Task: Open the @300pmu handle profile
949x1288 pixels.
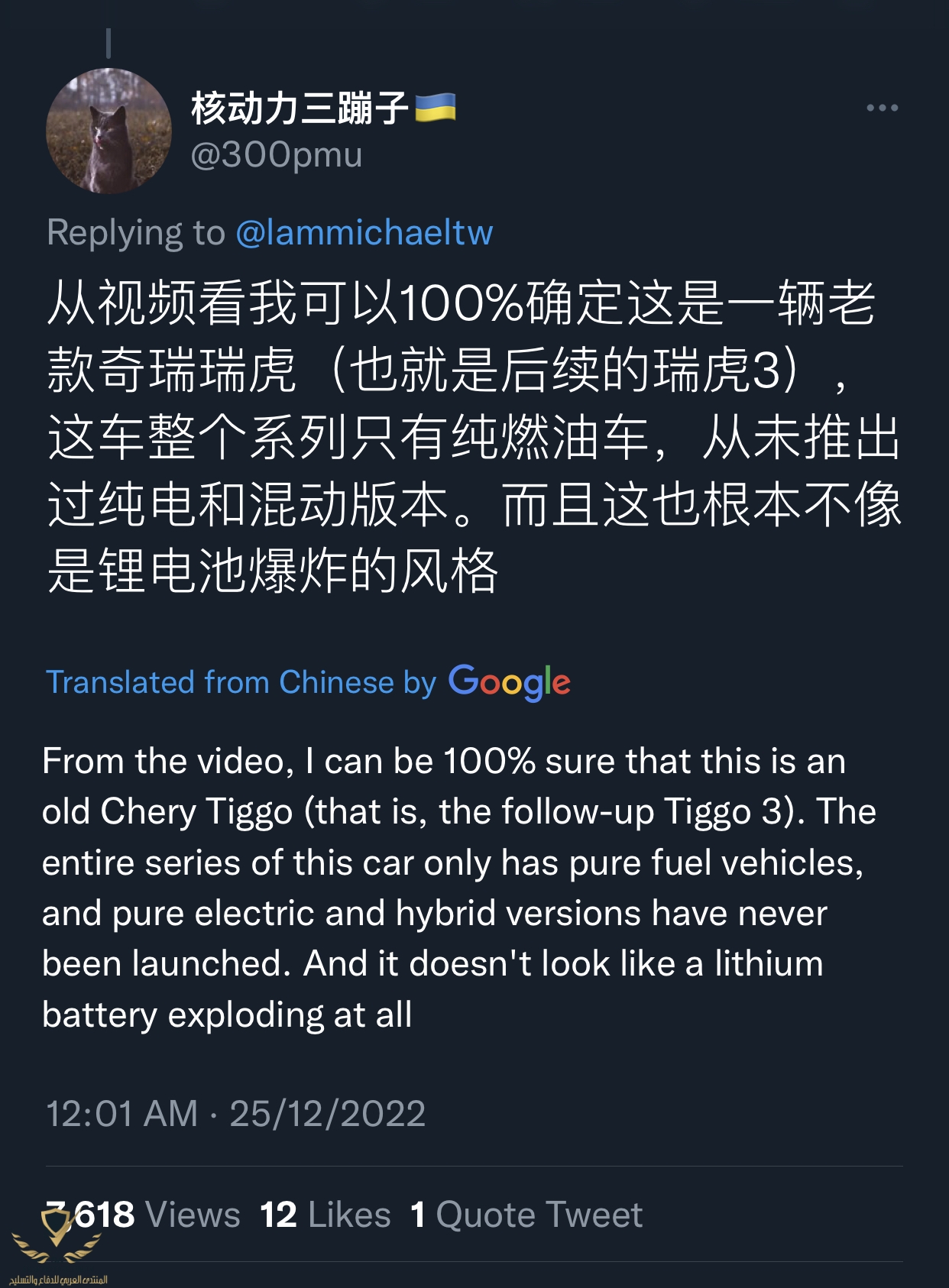Action: (x=276, y=155)
